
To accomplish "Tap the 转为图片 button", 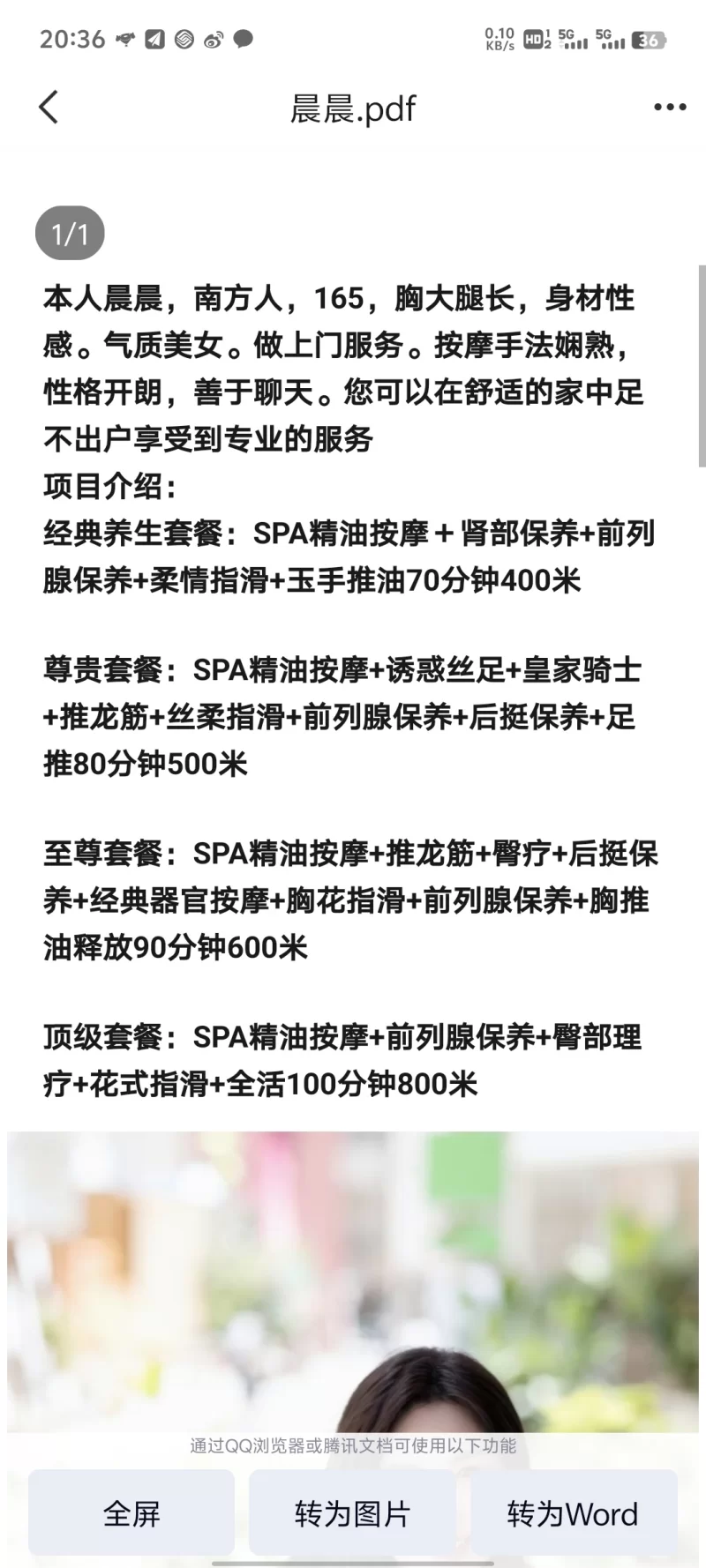I will 352,1514.
